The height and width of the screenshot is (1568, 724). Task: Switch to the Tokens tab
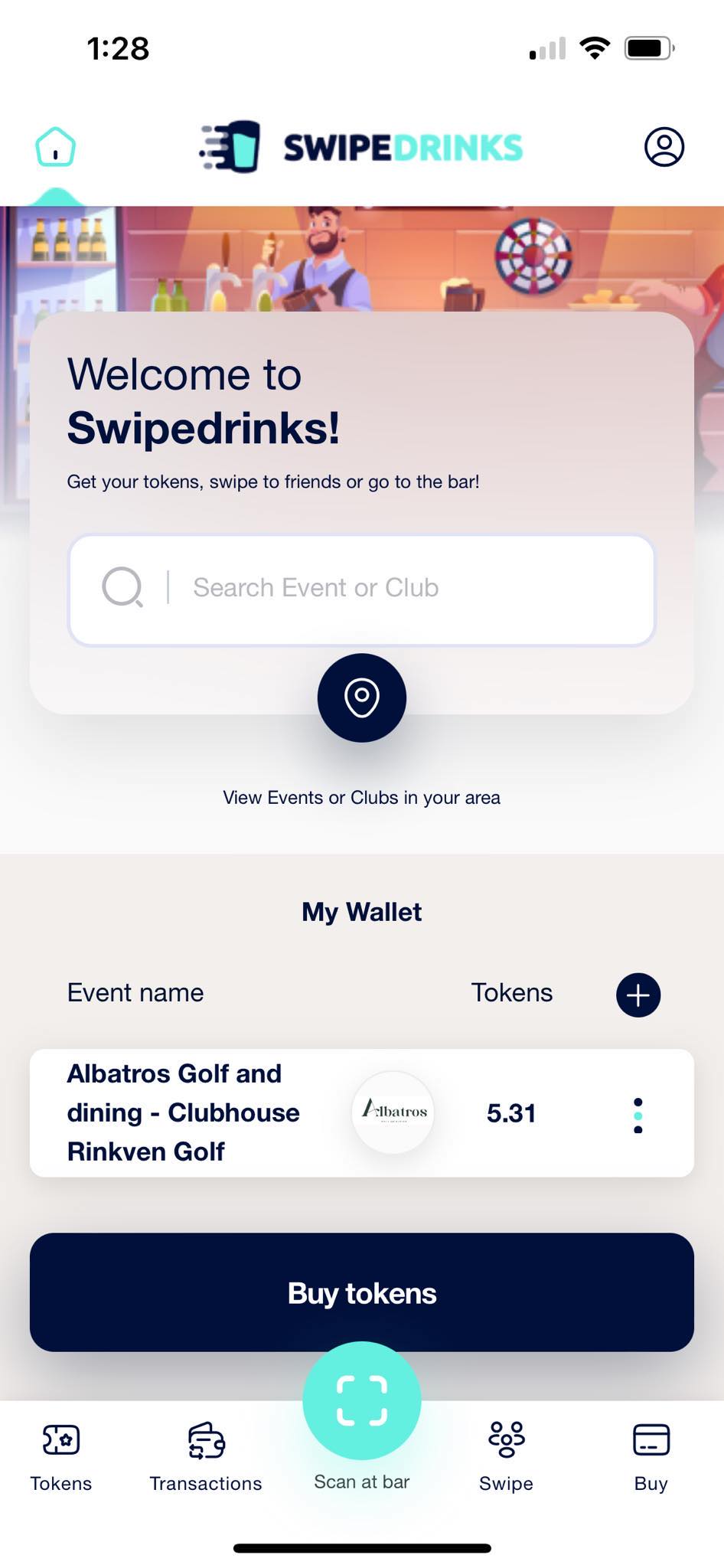[61, 1457]
